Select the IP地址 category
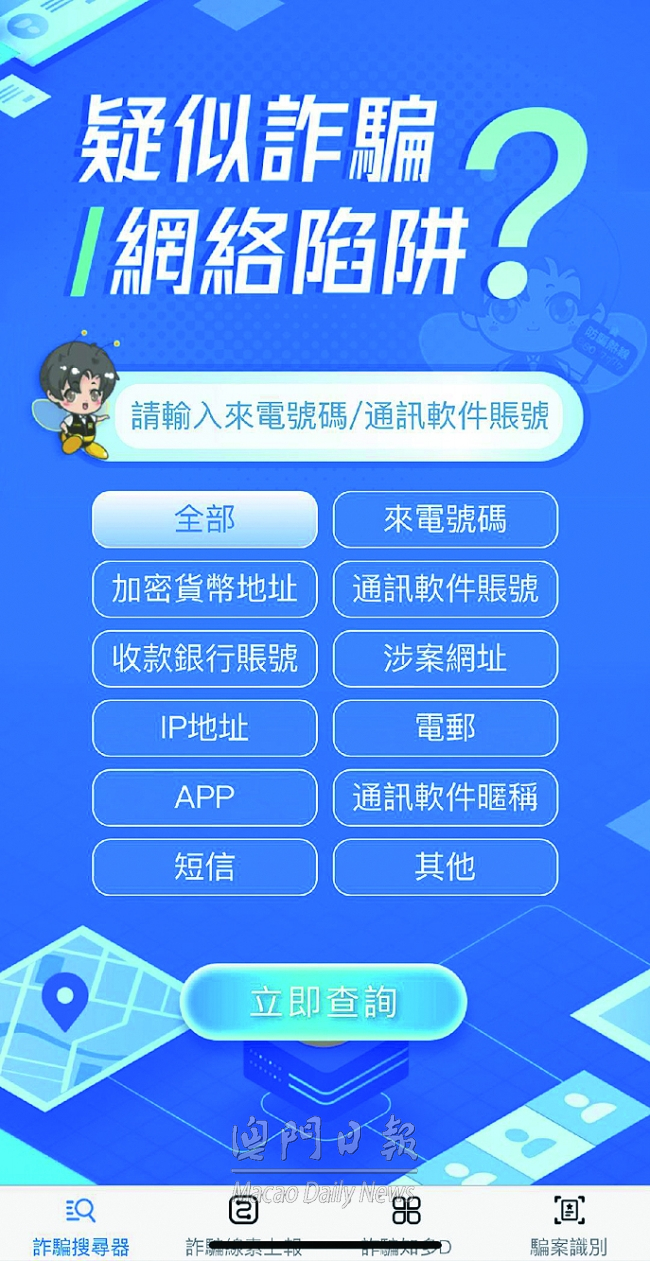 (205, 728)
